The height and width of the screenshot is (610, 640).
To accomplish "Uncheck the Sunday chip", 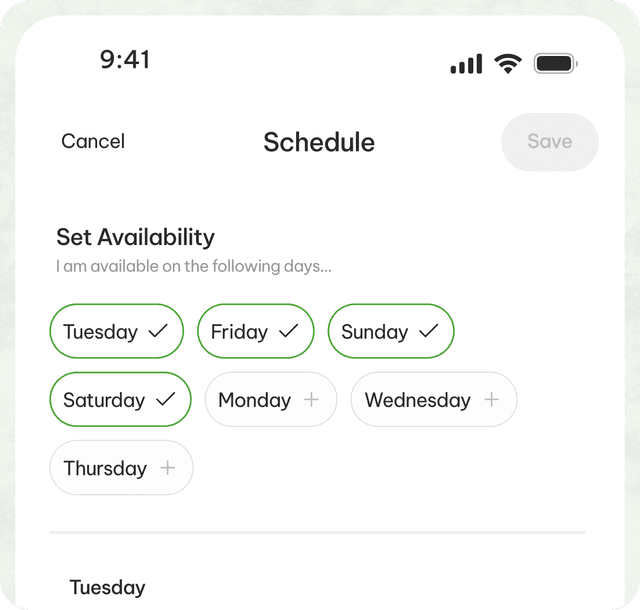I will click(x=391, y=331).
